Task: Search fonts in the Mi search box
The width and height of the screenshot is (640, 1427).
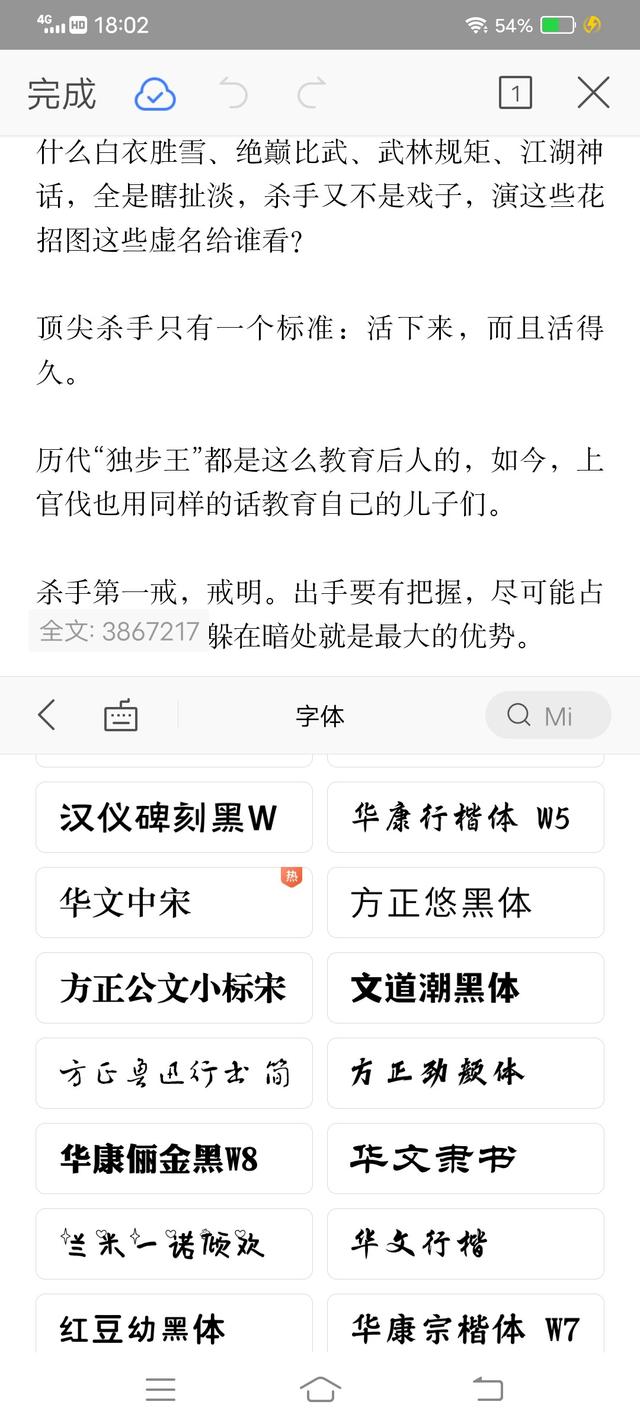Action: [548, 715]
